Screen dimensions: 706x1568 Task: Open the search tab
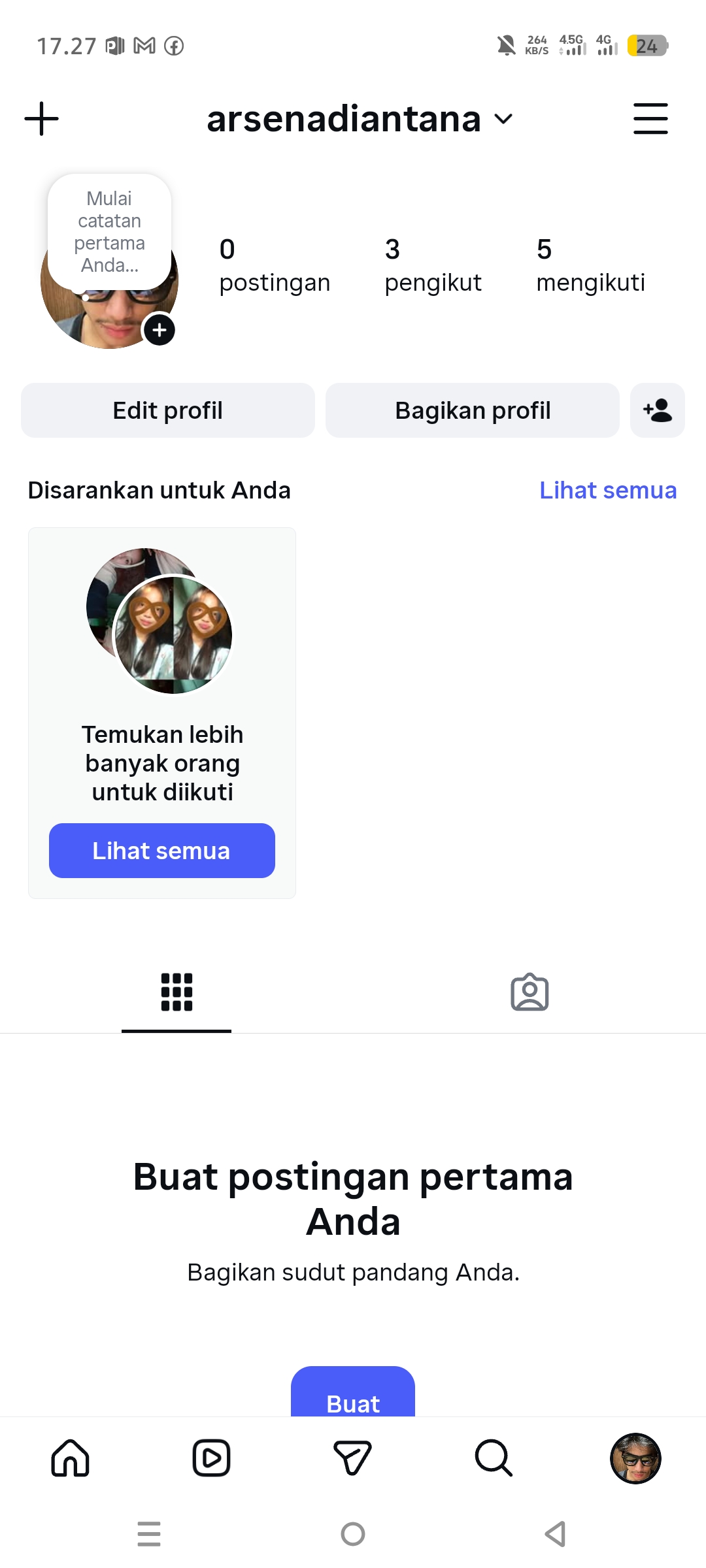tap(494, 1458)
